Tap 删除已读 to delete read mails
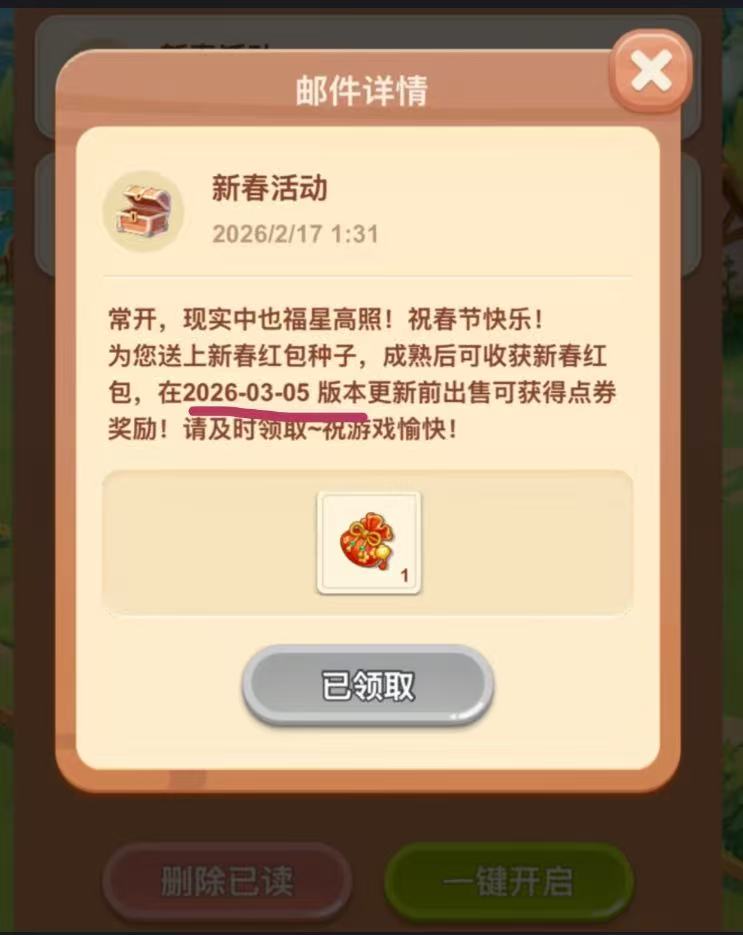This screenshot has width=743, height=935. tap(227, 881)
